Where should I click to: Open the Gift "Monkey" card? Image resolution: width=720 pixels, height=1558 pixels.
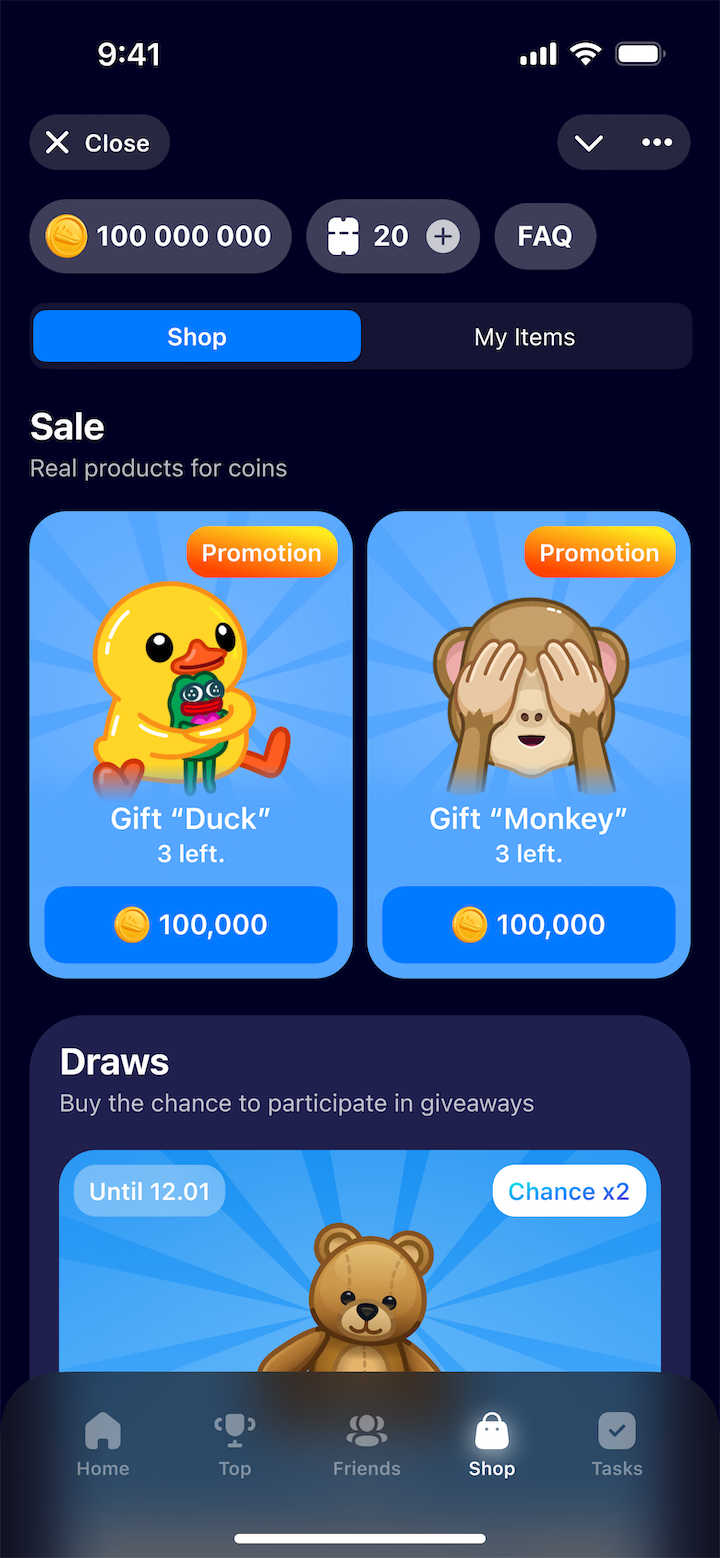[529, 700]
